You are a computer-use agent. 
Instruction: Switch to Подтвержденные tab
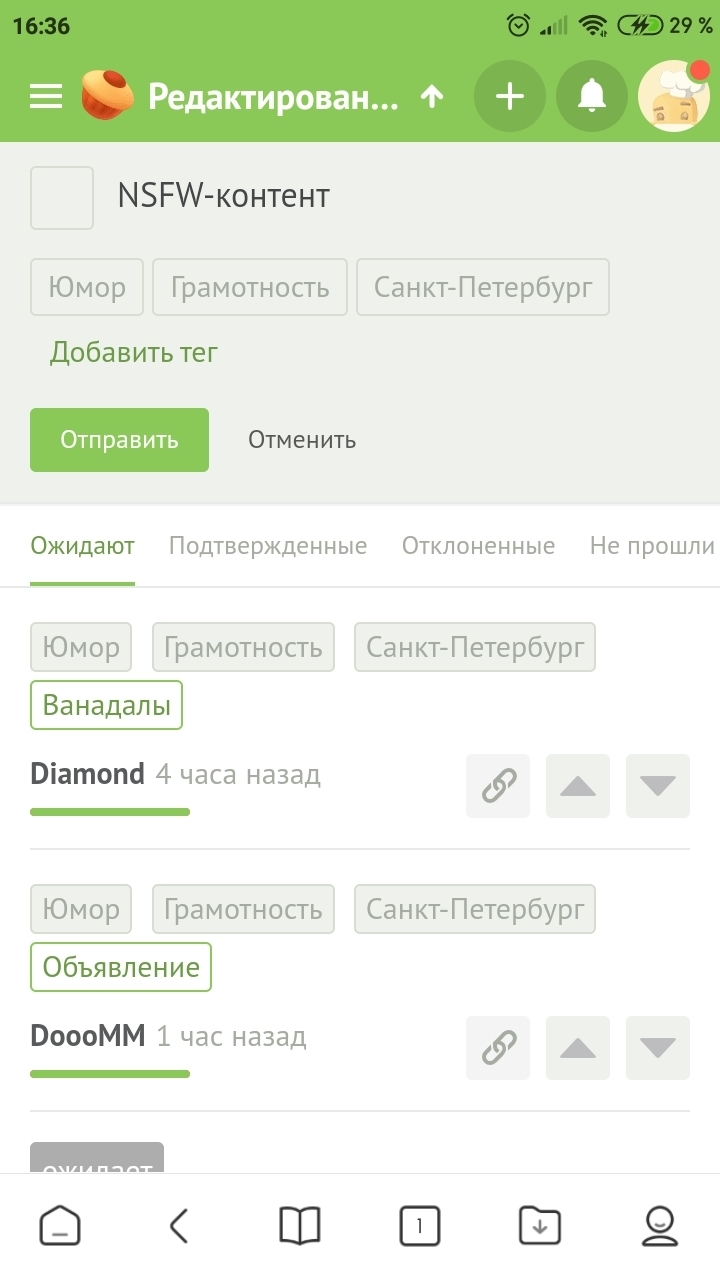268,546
